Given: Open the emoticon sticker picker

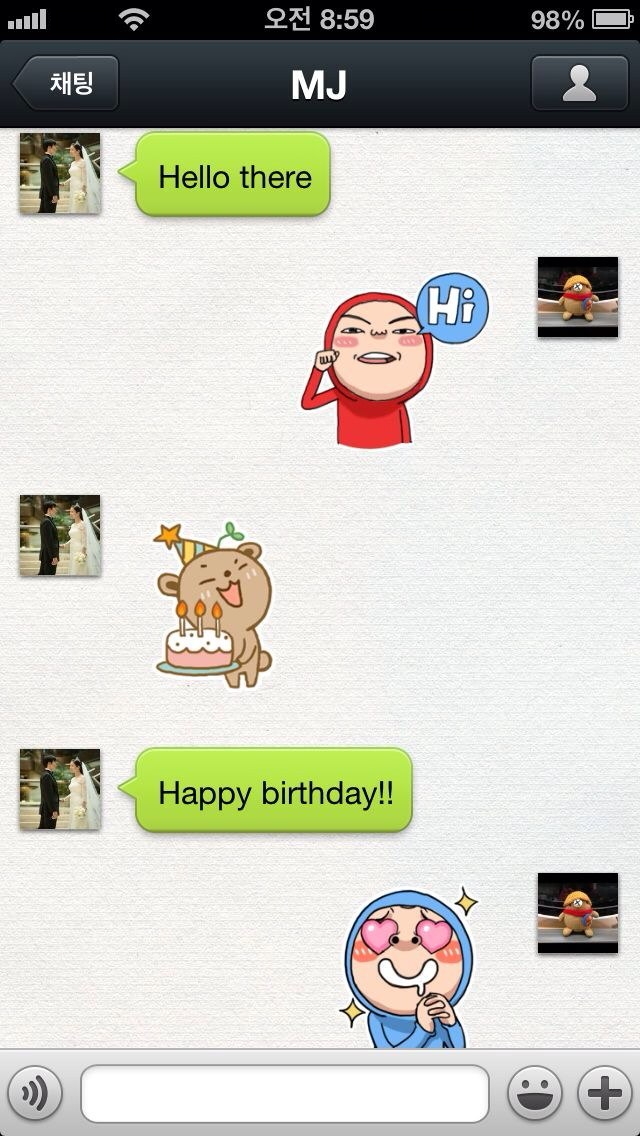Looking at the screenshot, I should point(535,1093).
